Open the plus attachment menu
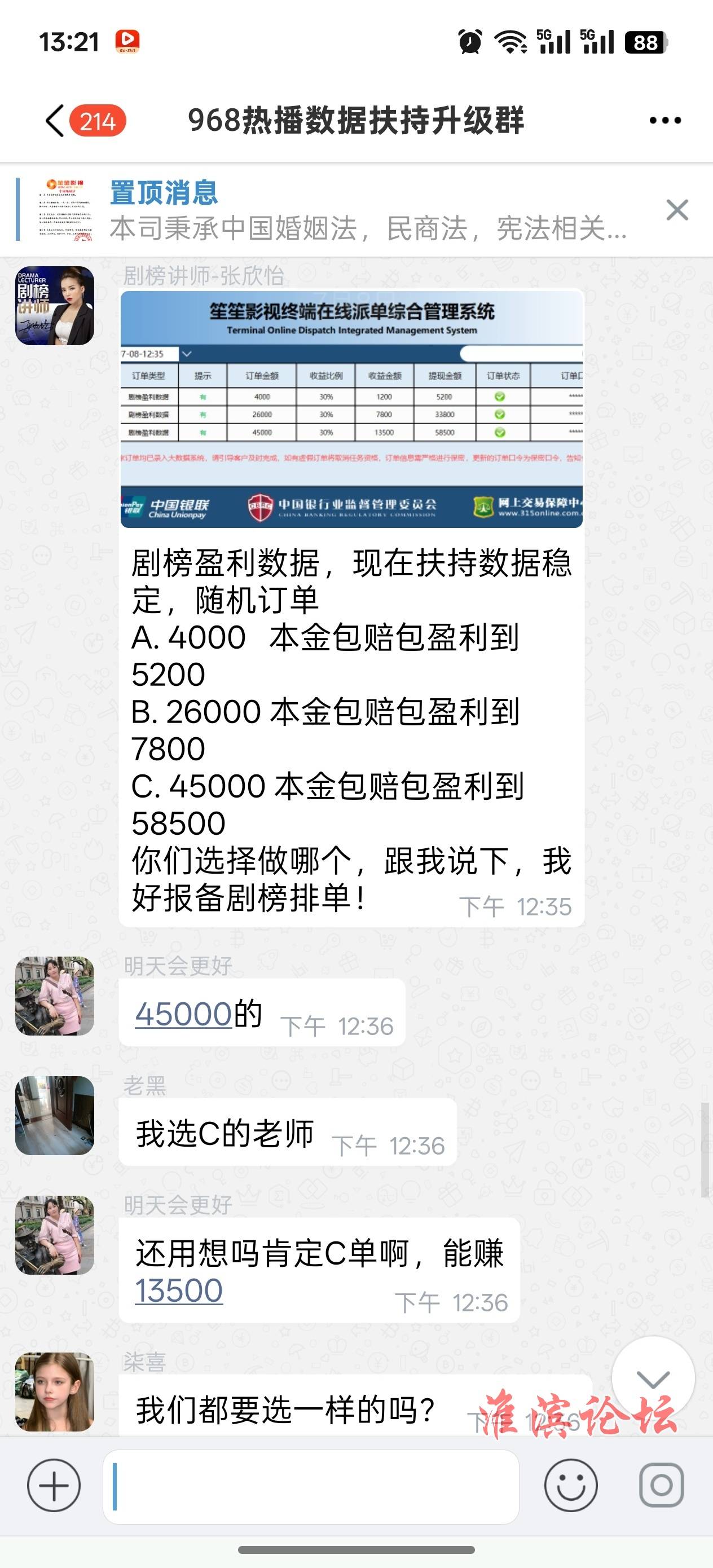 [54, 1486]
